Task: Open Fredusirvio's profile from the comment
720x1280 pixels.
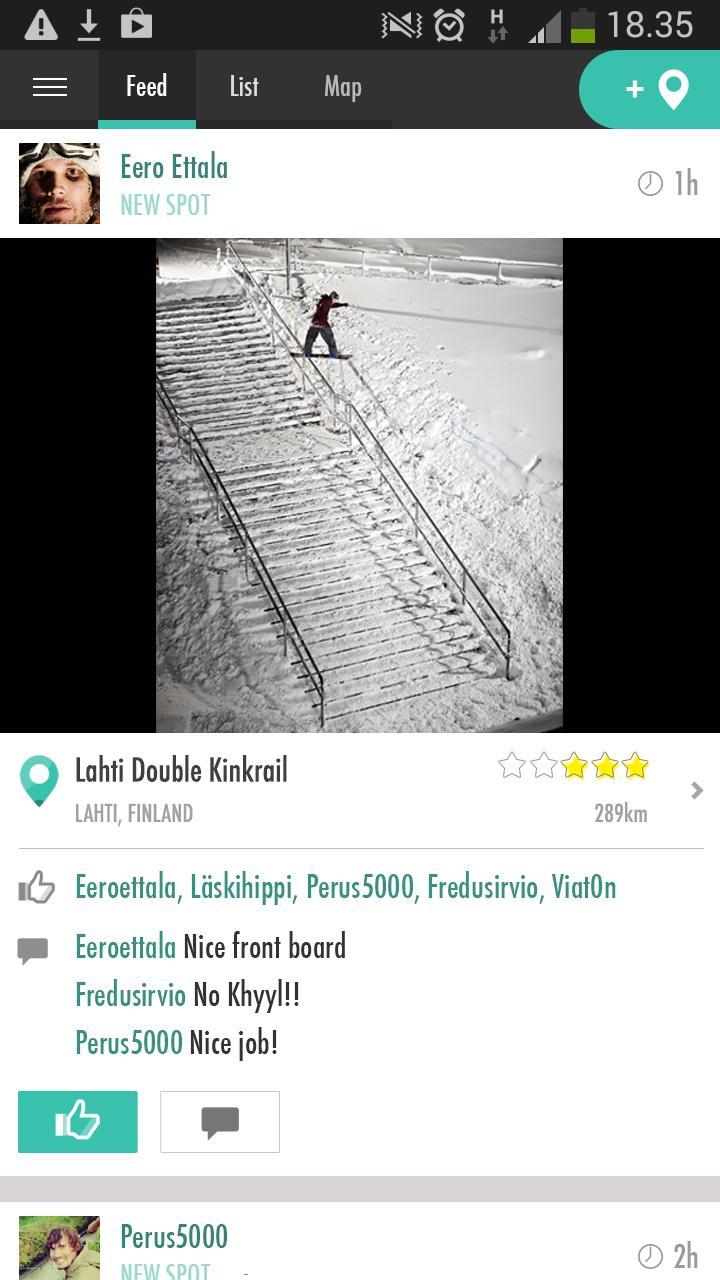Action: (130, 995)
